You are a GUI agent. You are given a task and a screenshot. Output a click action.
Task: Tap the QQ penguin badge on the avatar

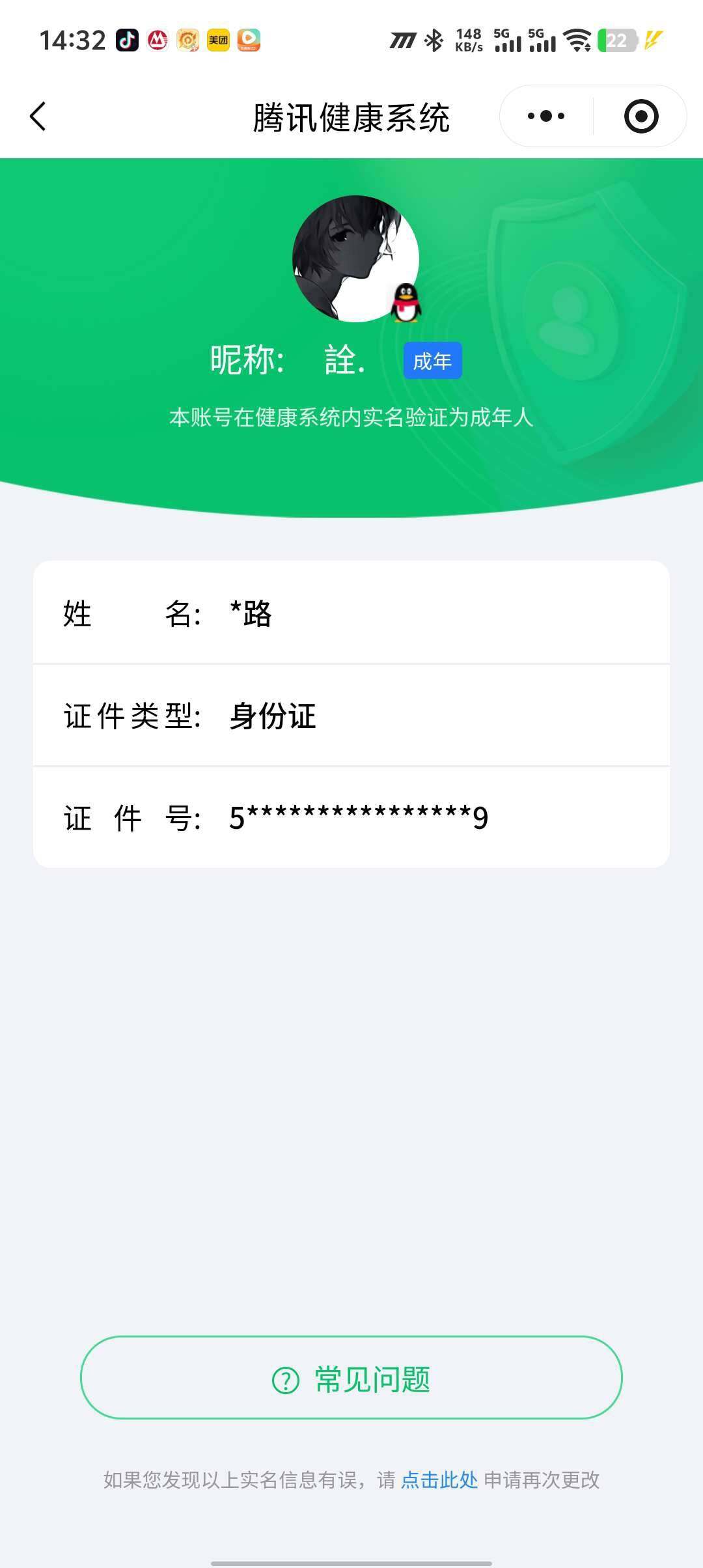[405, 303]
